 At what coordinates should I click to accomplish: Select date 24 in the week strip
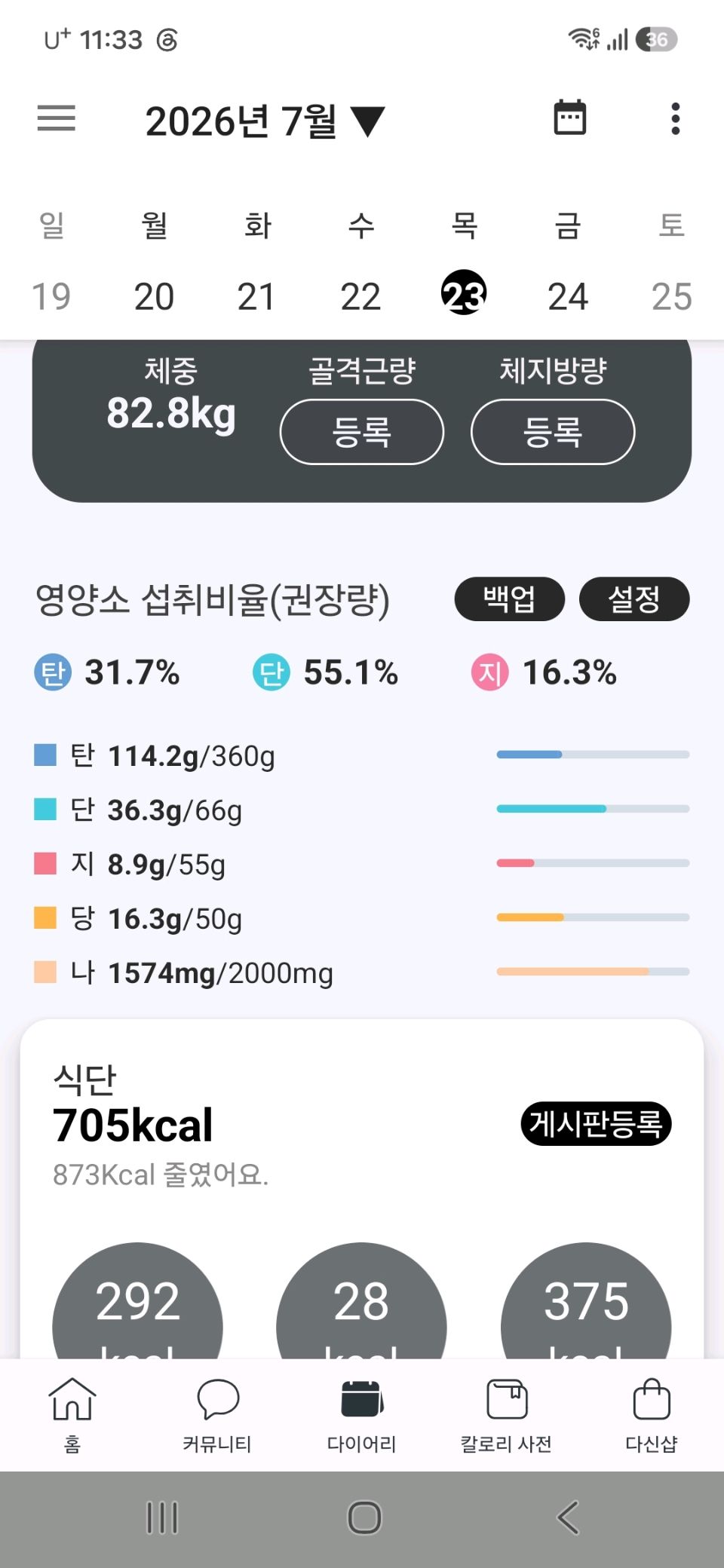tap(568, 296)
